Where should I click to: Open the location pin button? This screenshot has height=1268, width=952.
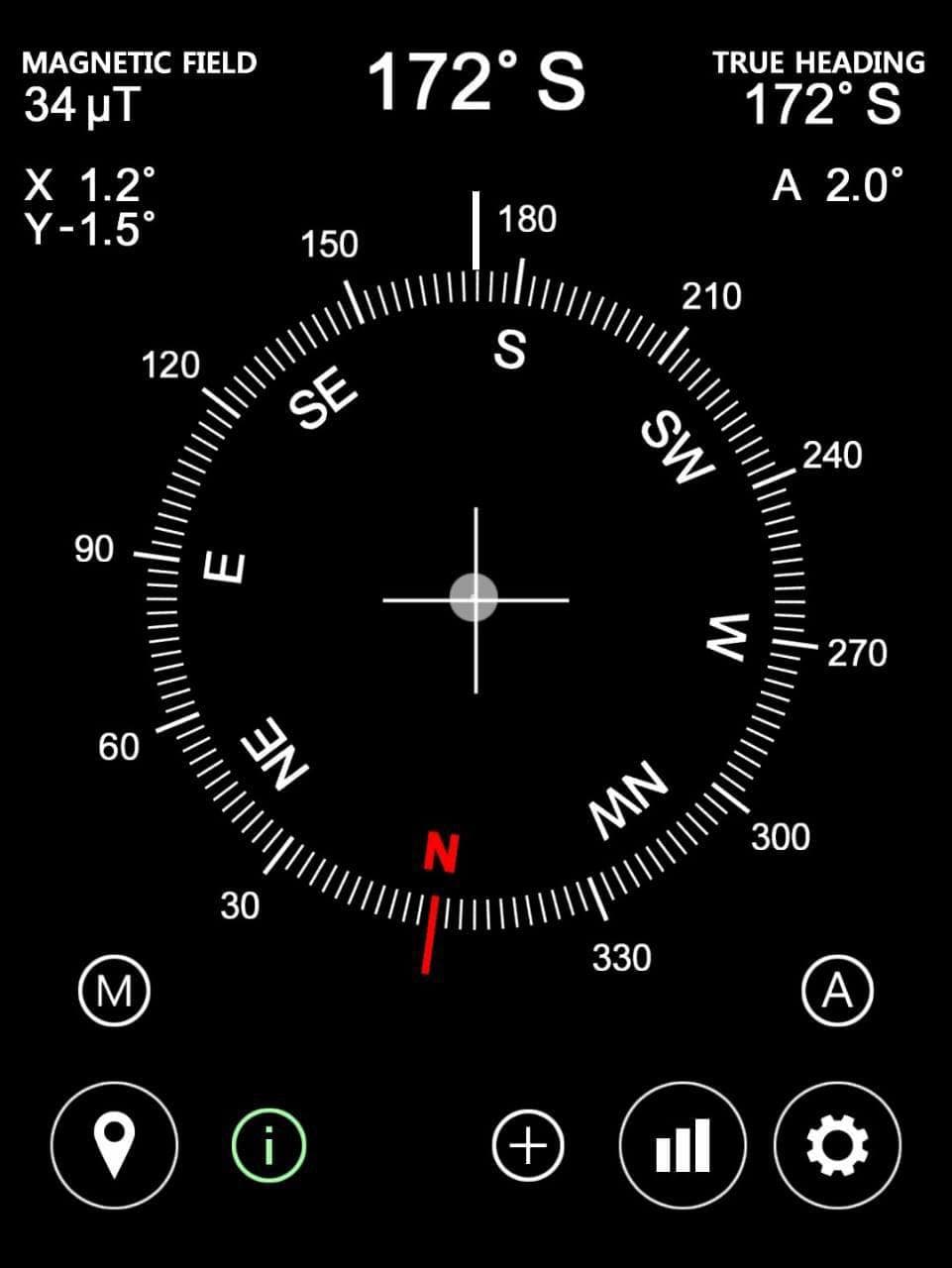click(x=115, y=1144)
